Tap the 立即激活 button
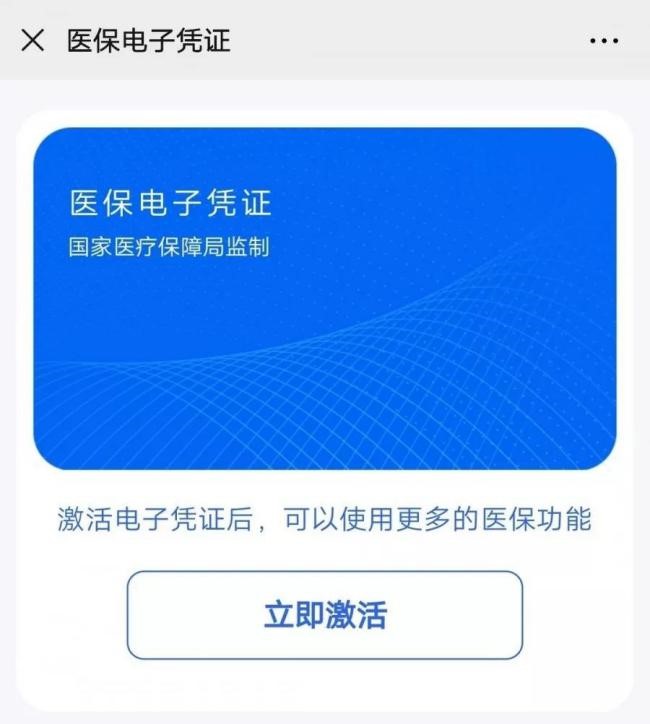Image resolution: width=650 pixels, height=724 pixels. [325, 615]
